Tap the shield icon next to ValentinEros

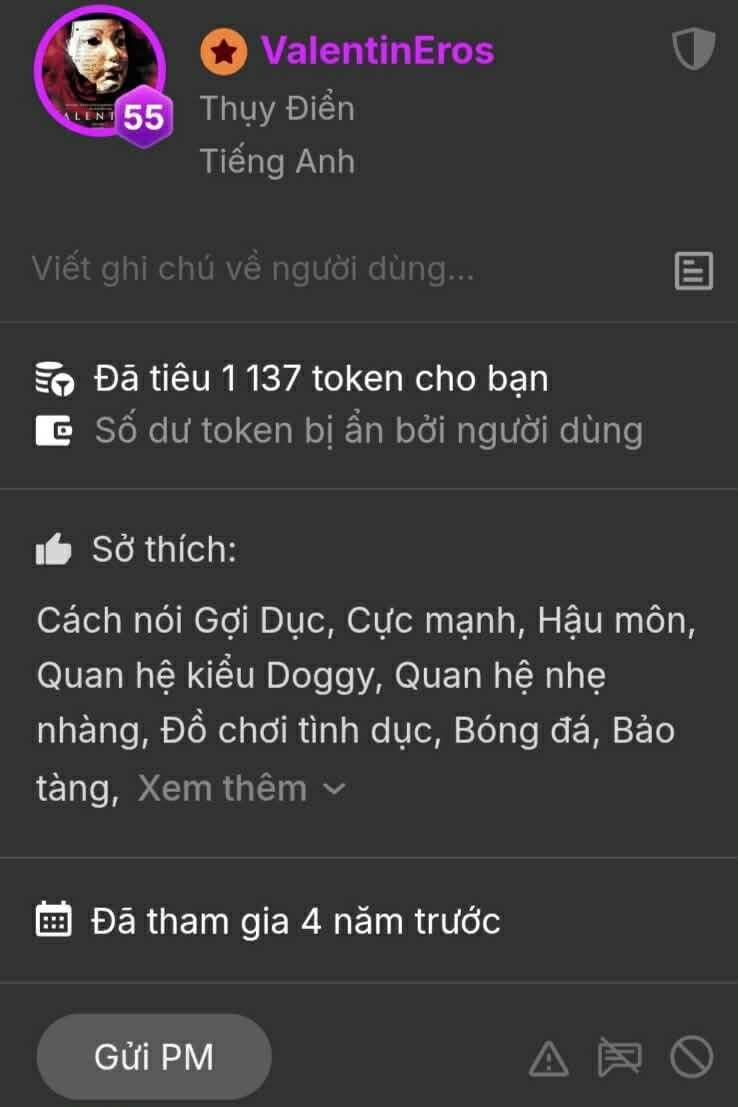coord(693,49)
